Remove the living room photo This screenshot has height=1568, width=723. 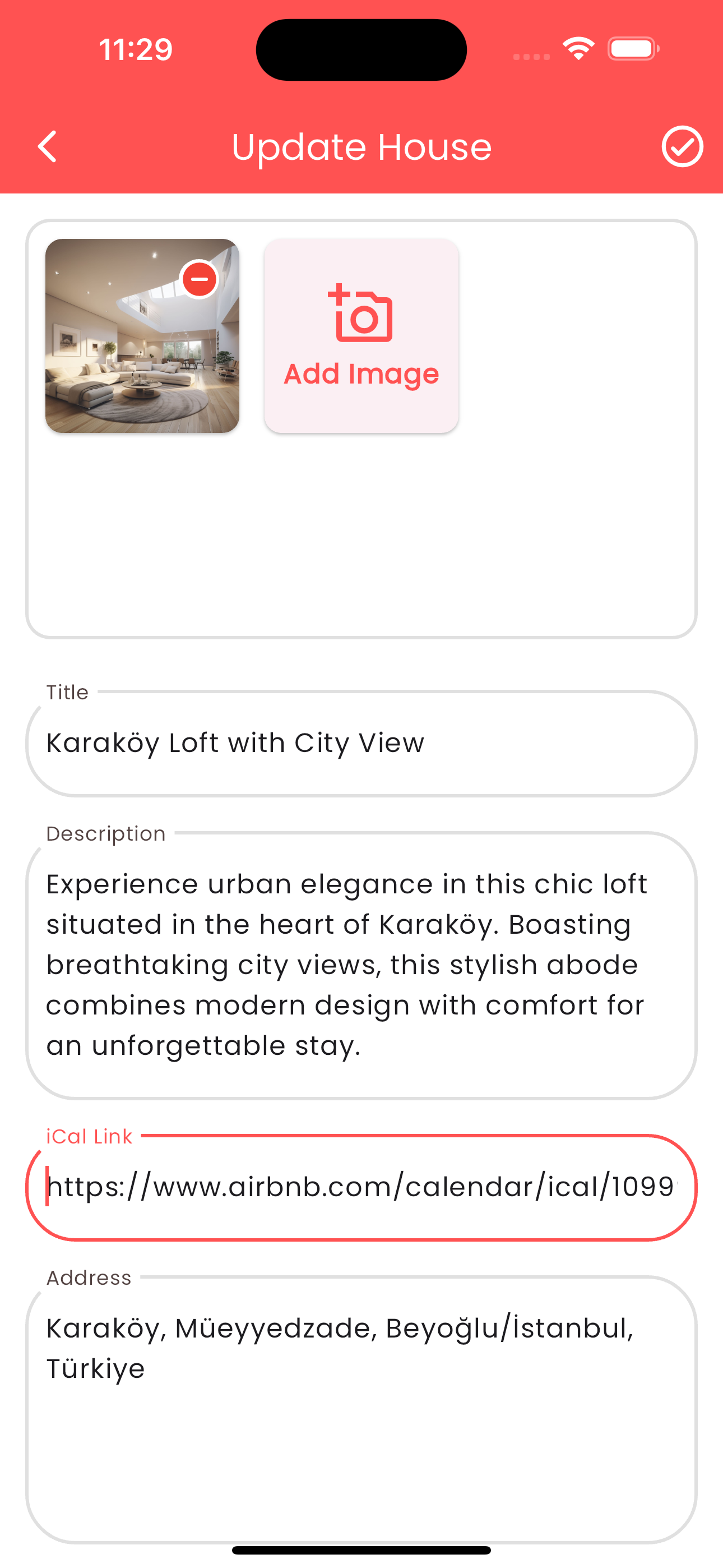click(x=200, y=279)
